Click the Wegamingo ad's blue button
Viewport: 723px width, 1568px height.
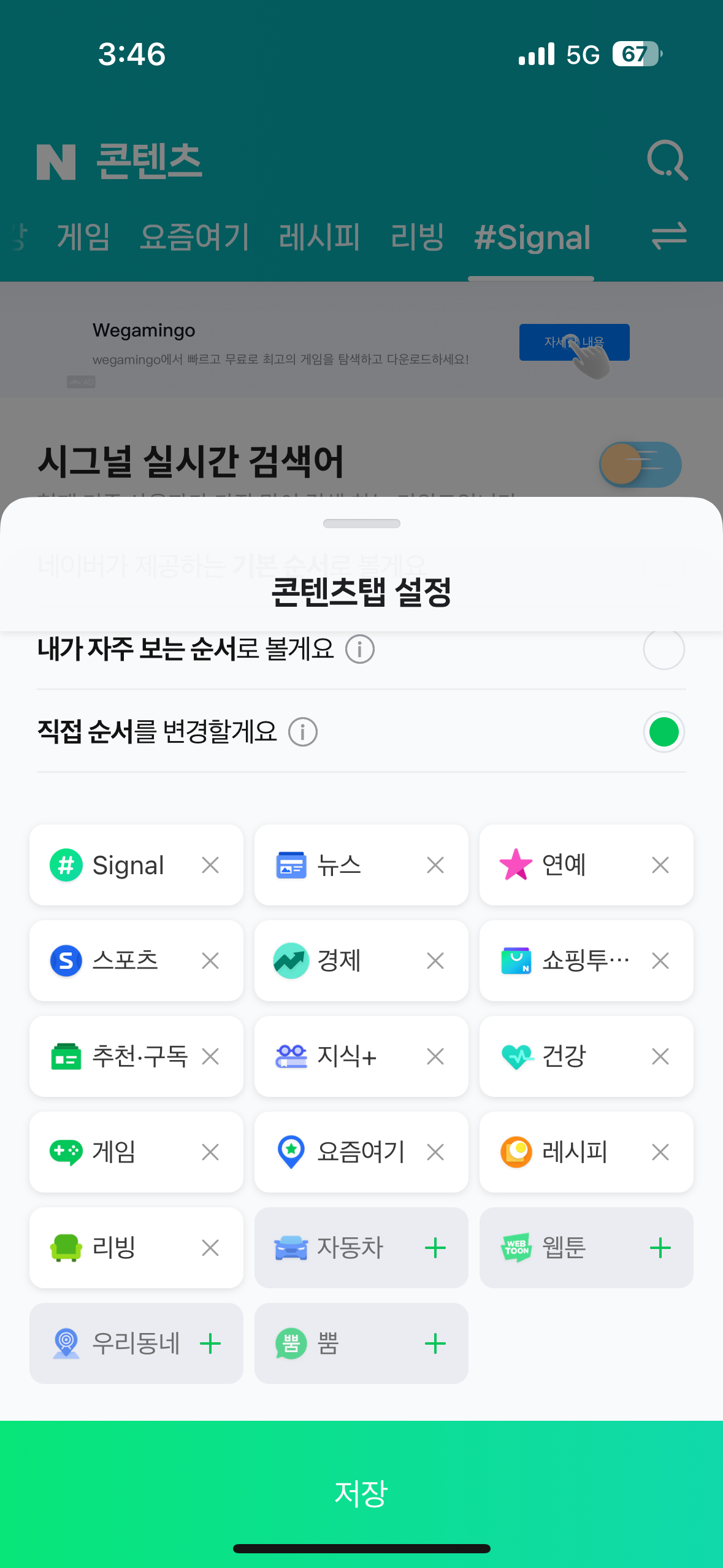575,342
